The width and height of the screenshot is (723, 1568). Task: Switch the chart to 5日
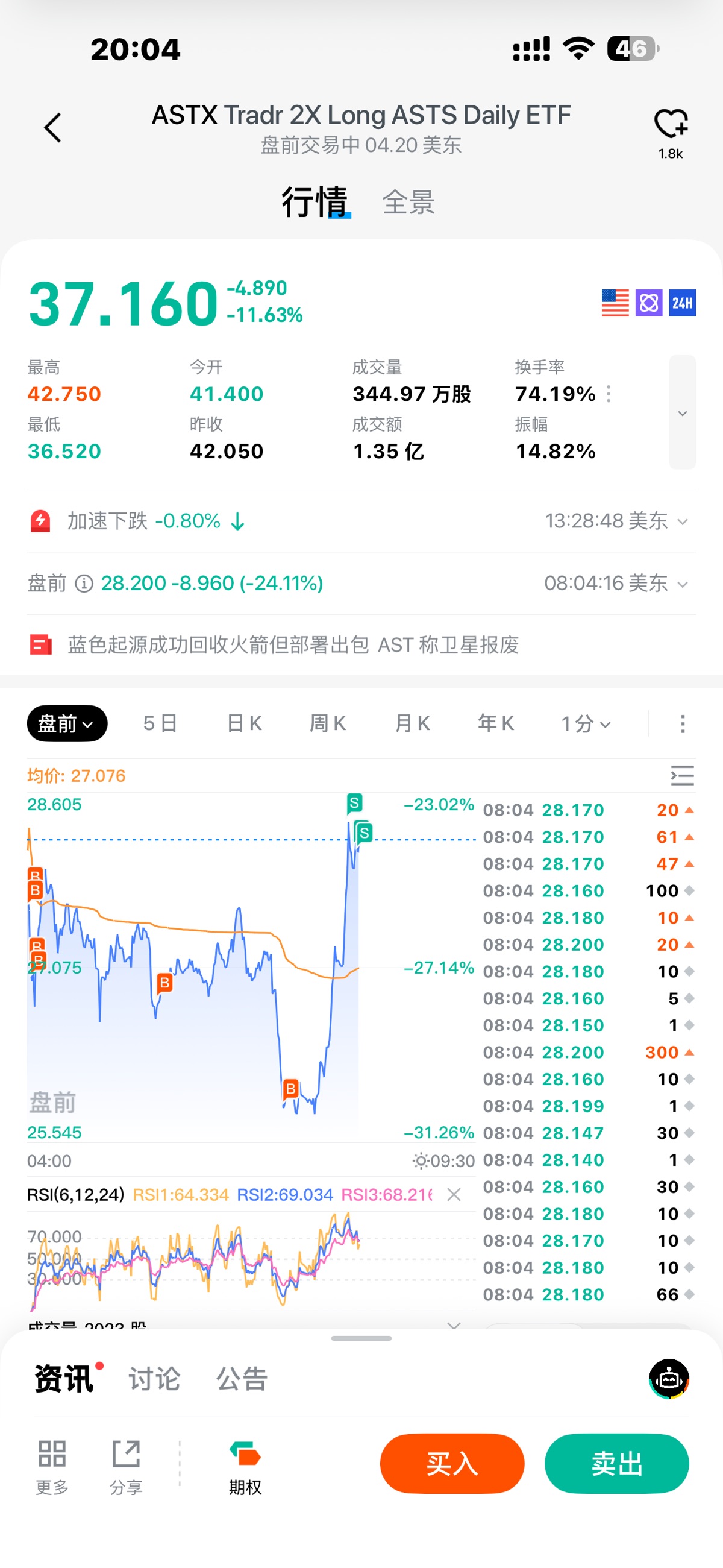(160, 724)
